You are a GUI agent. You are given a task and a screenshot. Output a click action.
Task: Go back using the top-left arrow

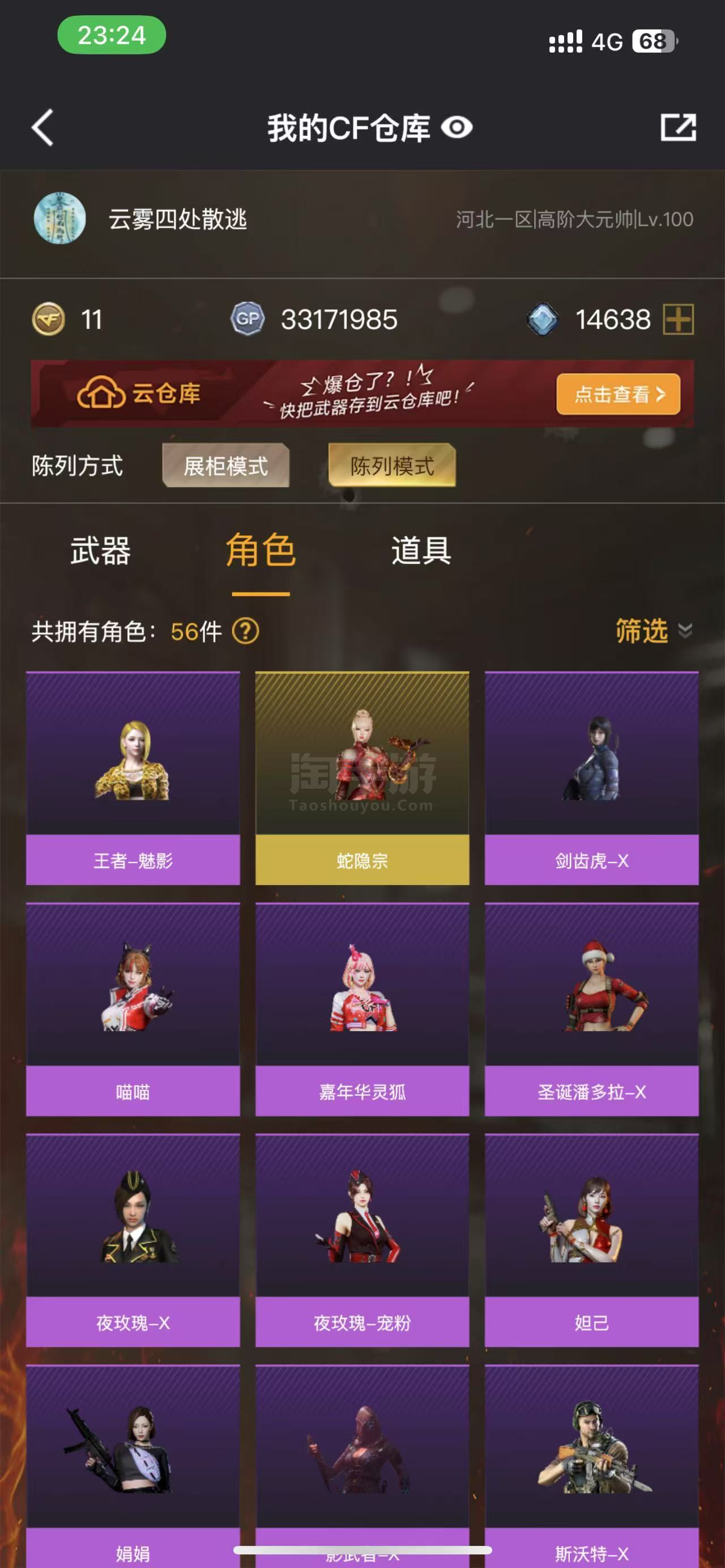42,128
